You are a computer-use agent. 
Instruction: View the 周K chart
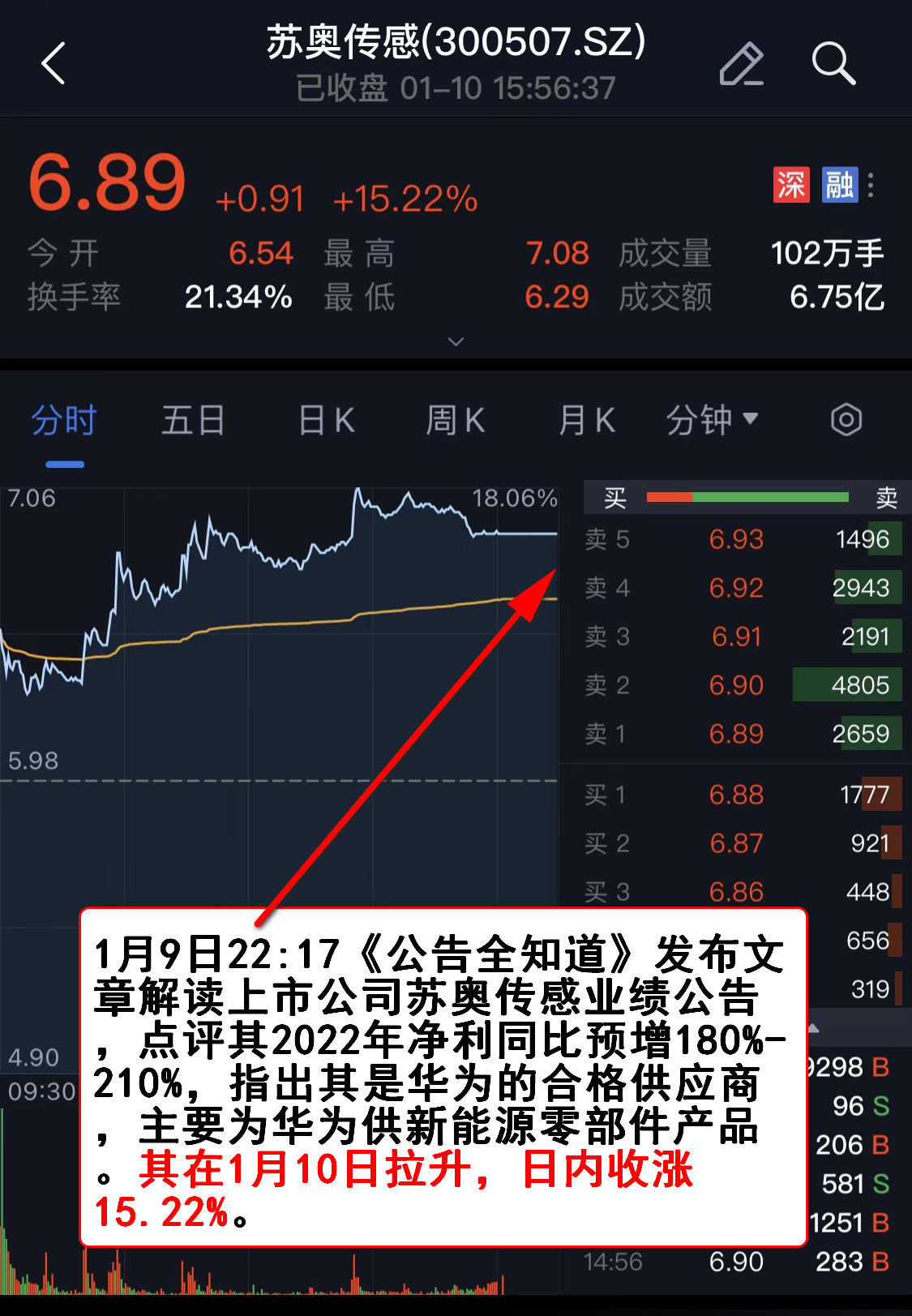[x=455, y=421]
